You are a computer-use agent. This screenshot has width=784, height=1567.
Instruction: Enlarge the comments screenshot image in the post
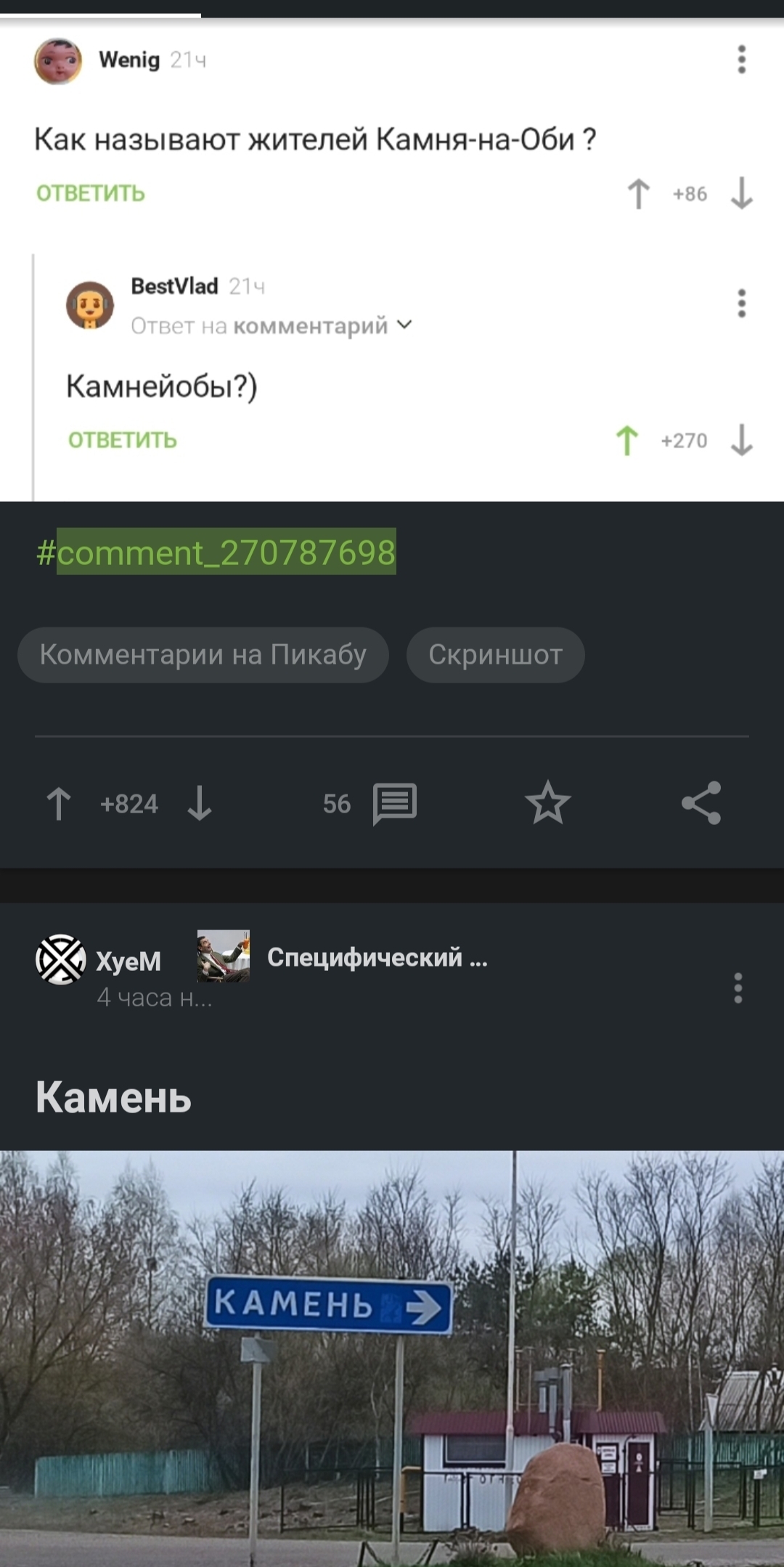[x=392, y=254]
